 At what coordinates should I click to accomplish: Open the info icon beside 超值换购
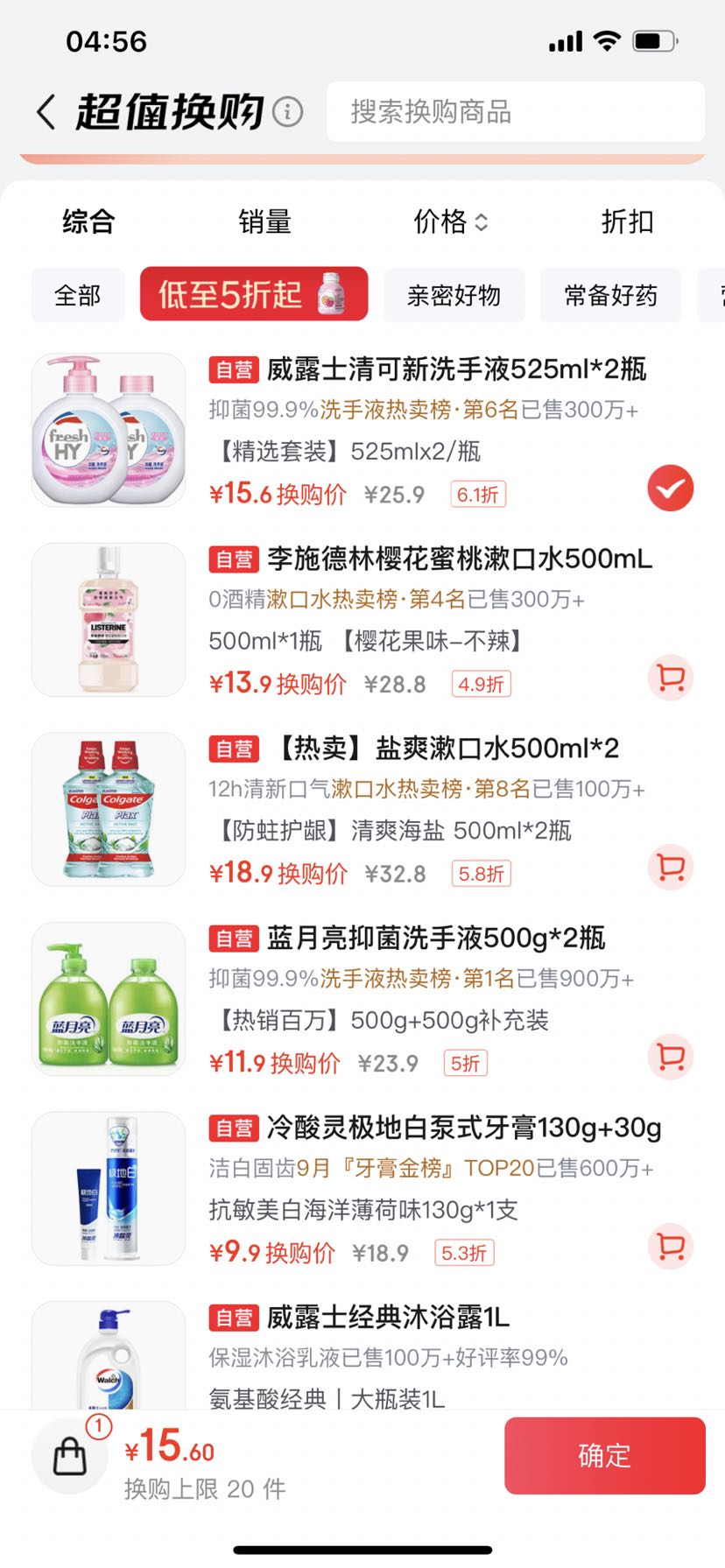click(287, 112)
